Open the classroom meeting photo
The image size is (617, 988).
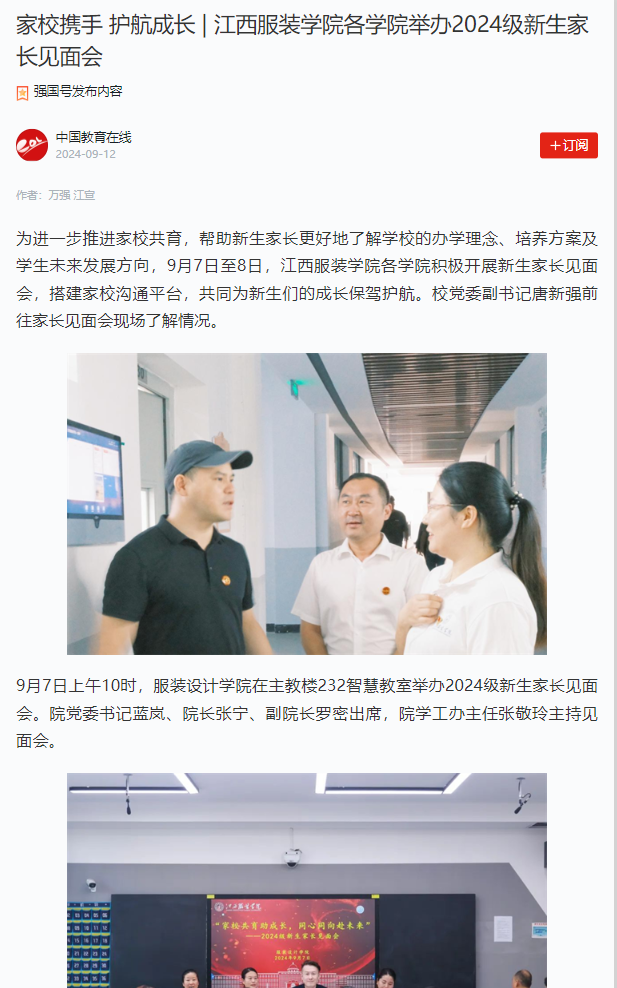307,880
